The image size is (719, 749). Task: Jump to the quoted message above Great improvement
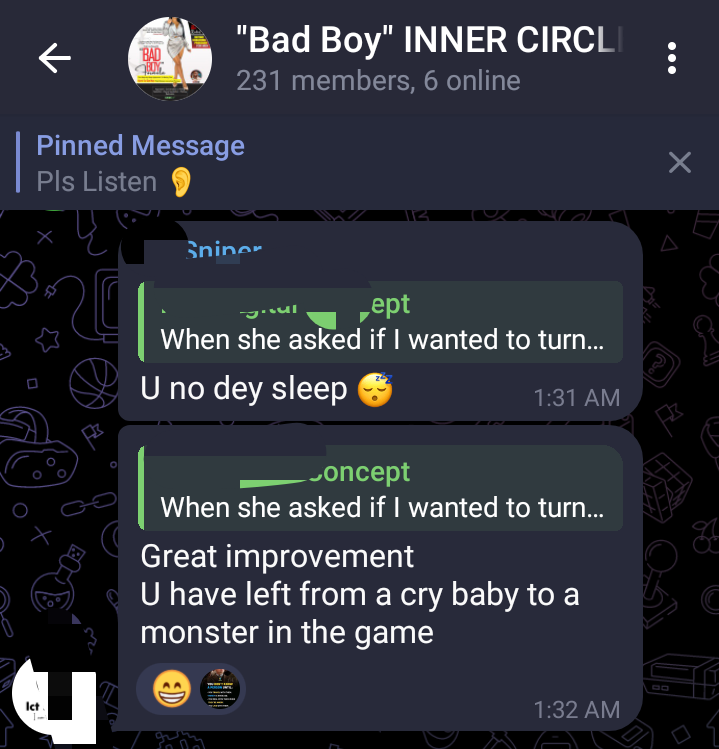[381, 489]
